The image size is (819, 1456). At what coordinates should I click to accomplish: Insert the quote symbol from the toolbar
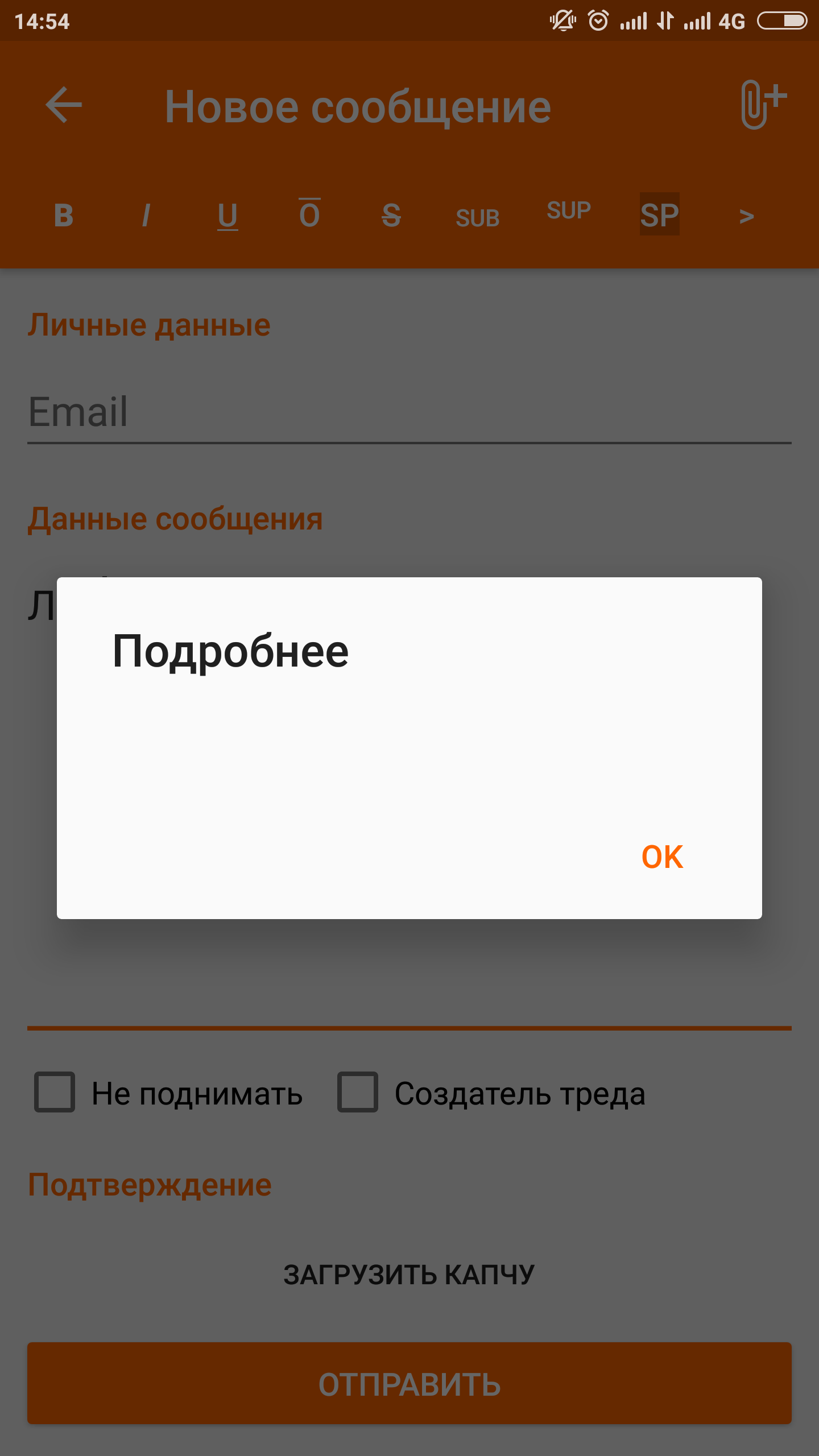(747, 217)
